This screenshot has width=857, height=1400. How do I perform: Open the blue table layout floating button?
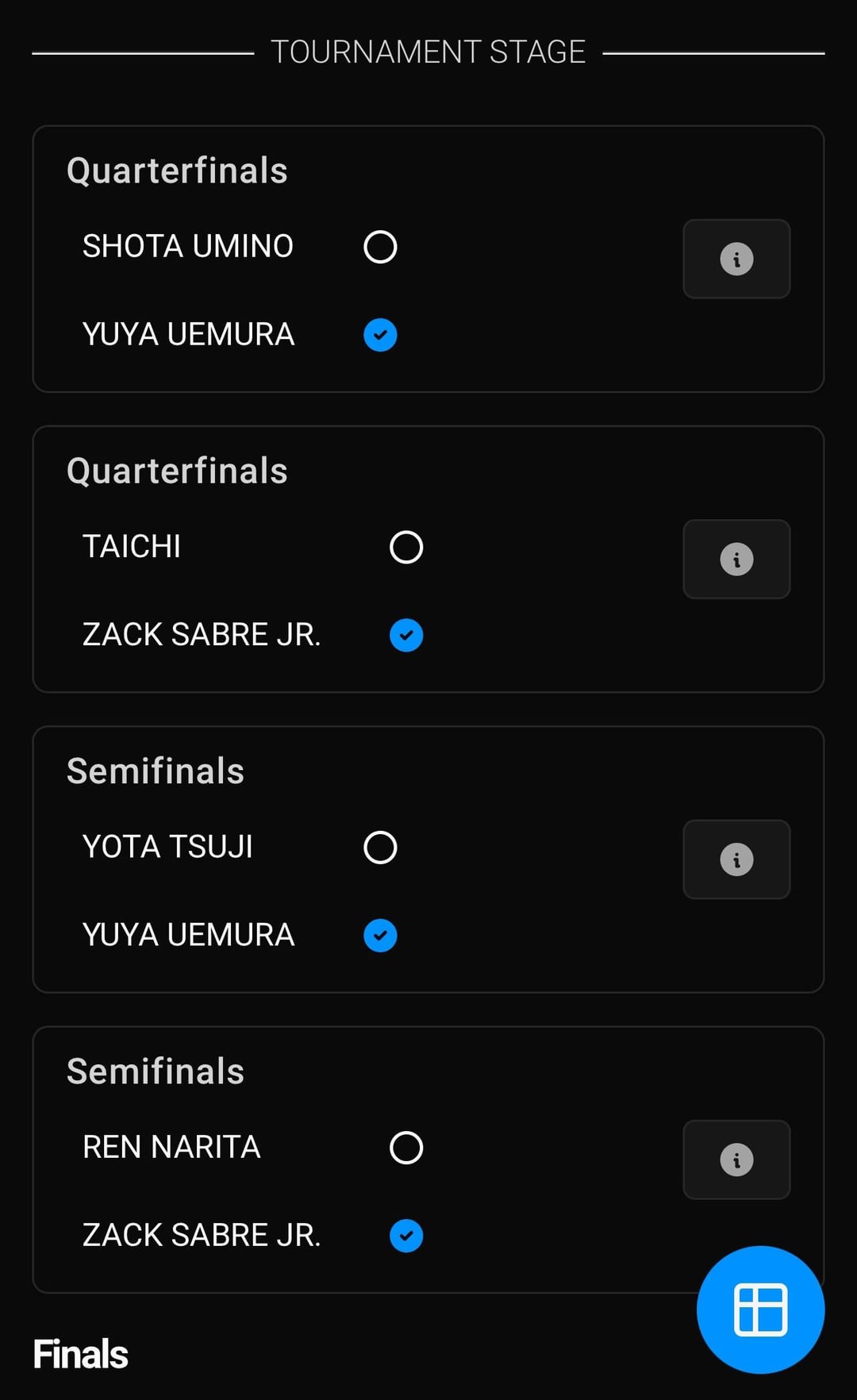760,1310
